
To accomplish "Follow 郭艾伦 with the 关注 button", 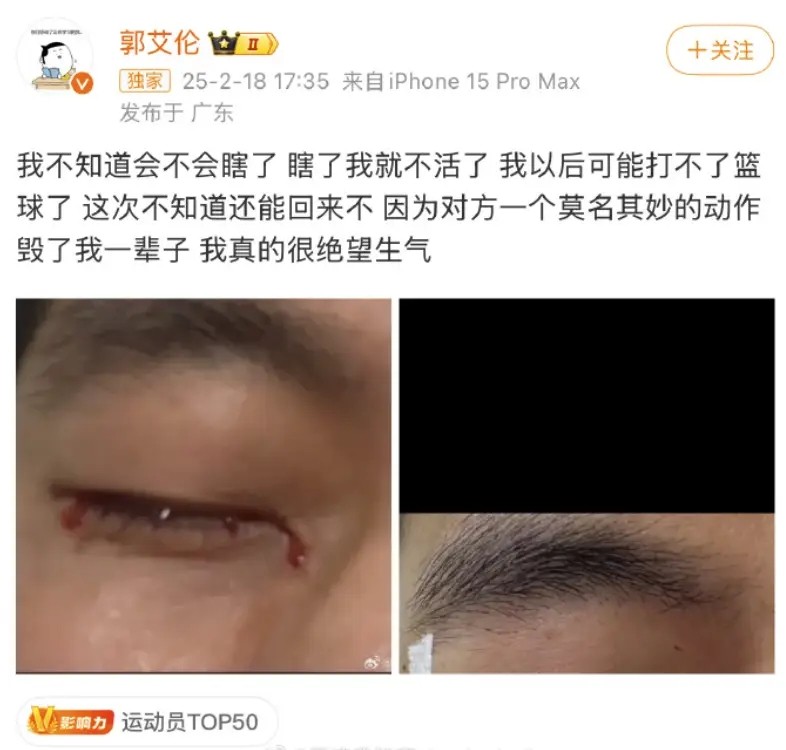I will (x=719, y=50).
